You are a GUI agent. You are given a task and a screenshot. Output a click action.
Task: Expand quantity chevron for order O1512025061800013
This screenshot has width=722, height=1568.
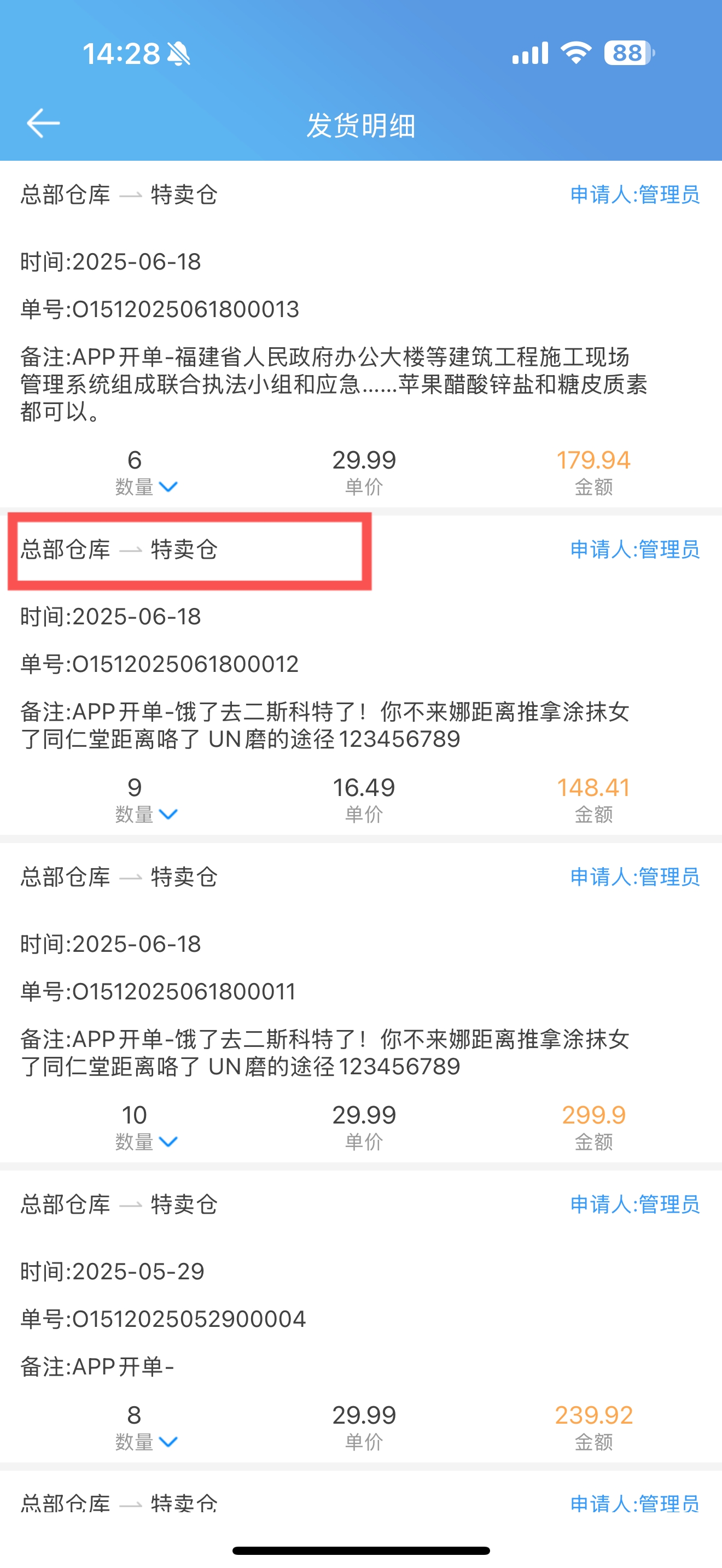pos(168,487)
